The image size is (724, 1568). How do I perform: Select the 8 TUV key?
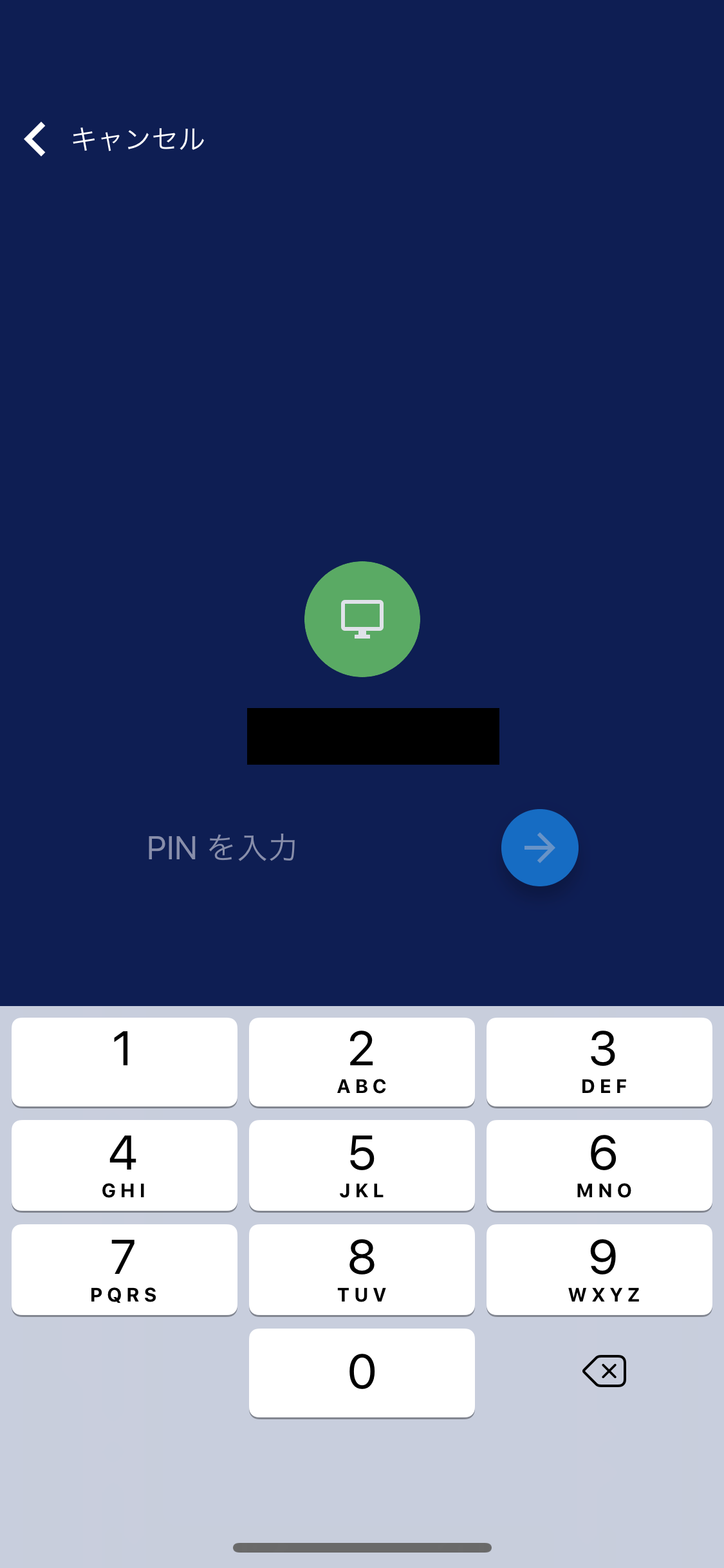tap(362, 1270)
